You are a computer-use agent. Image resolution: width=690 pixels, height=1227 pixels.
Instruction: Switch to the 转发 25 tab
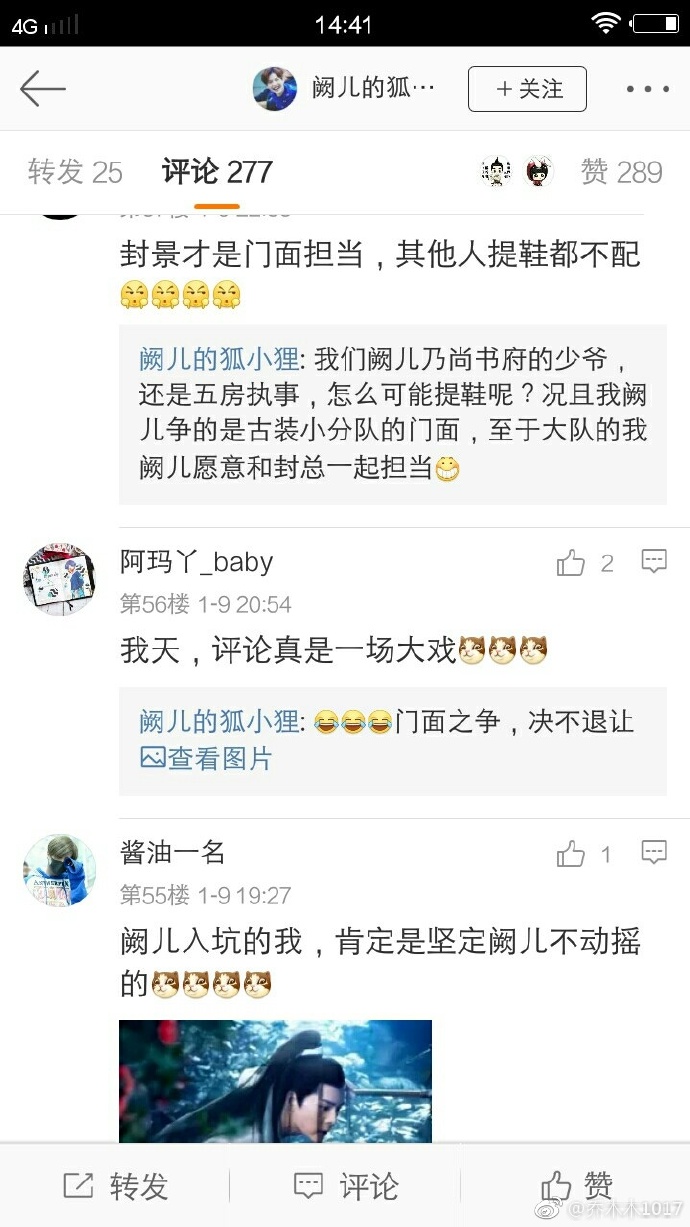click(75, 172)
